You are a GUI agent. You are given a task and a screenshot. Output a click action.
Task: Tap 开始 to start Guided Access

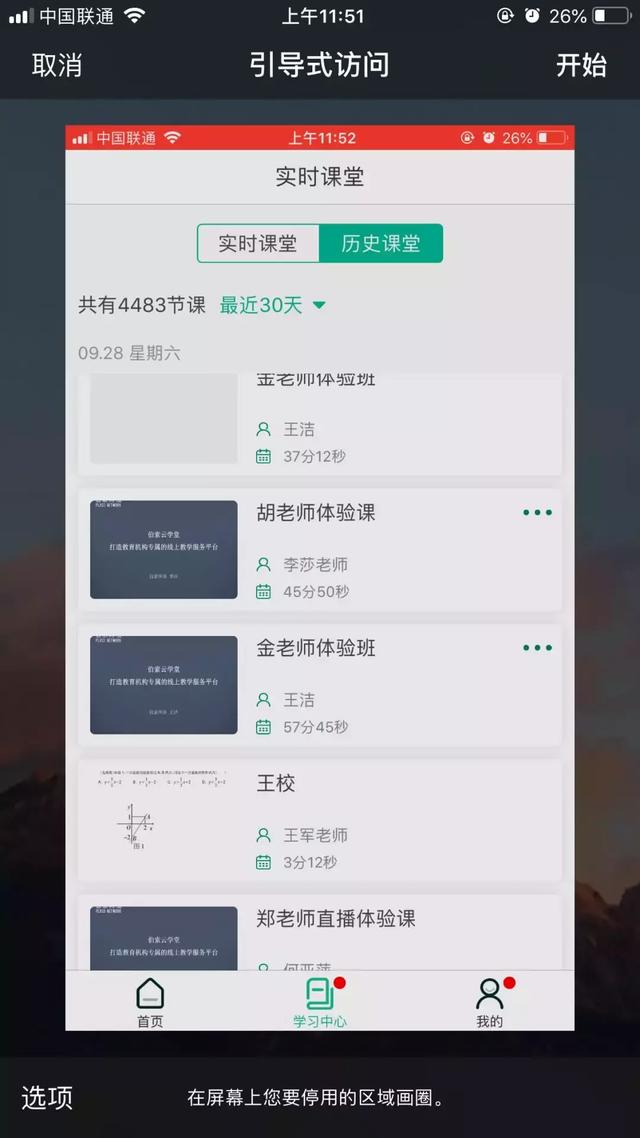581,65
